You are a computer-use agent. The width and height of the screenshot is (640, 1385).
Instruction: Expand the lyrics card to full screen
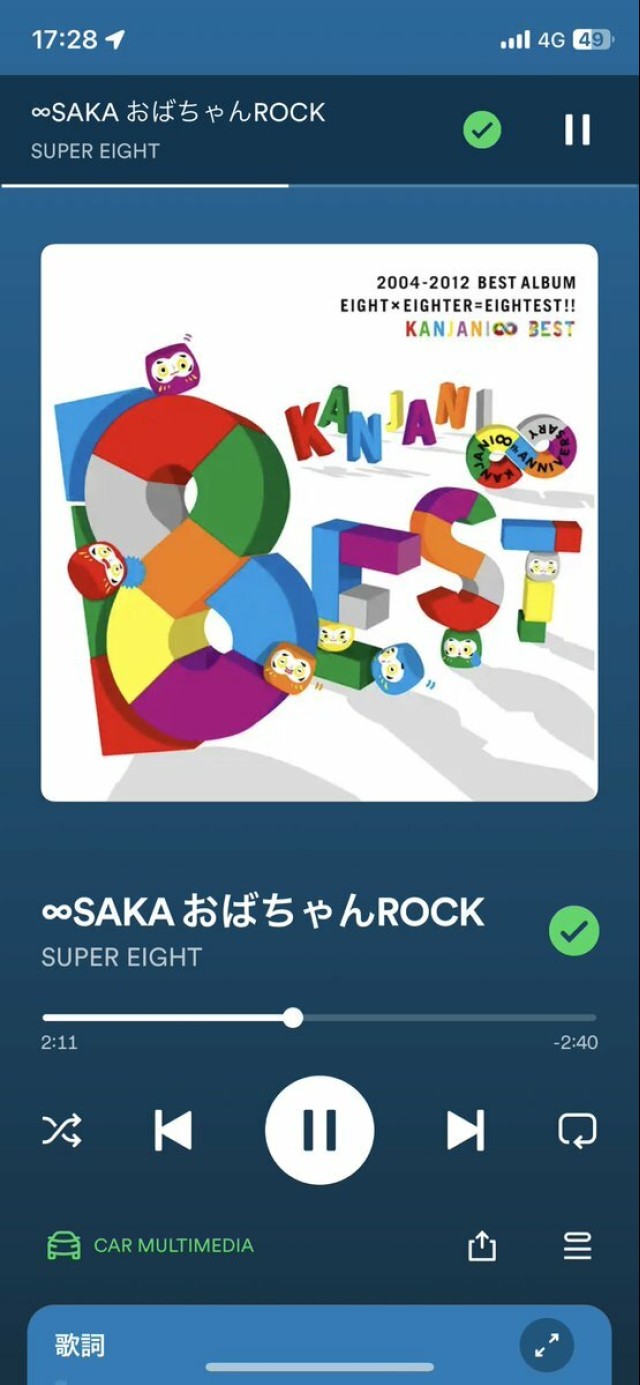pos(547,1345)
